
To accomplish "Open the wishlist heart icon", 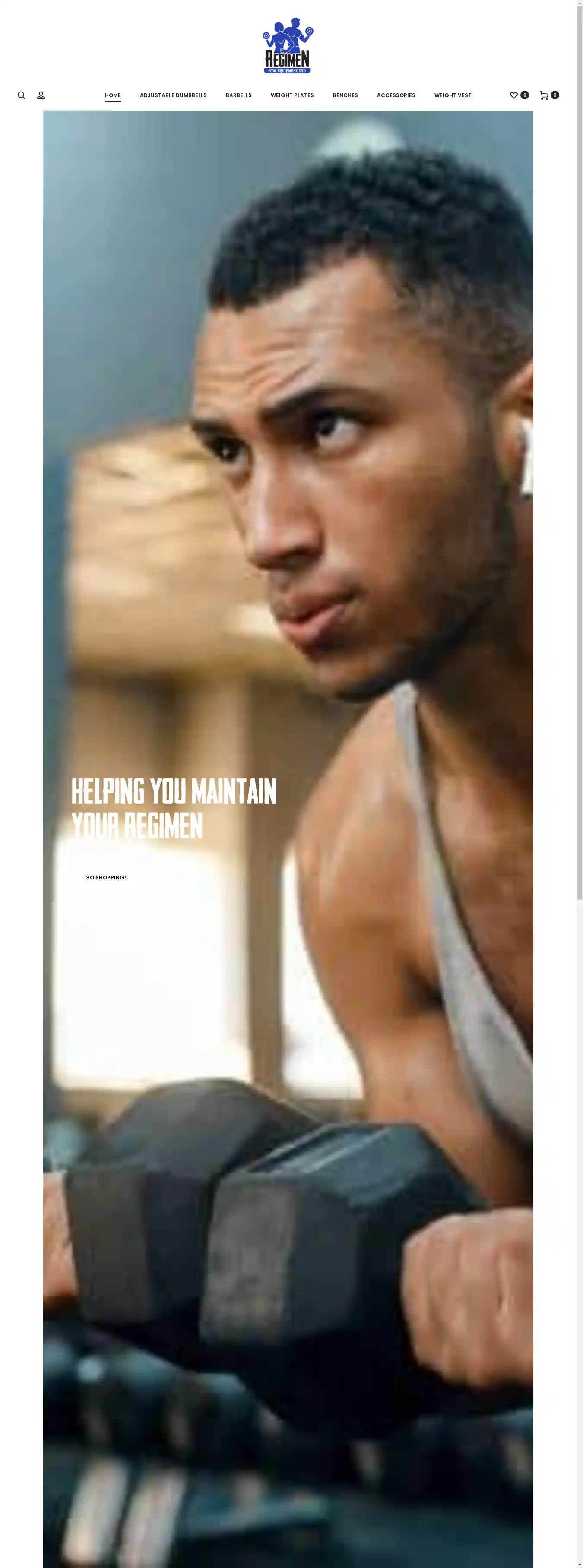I will tap(513, 95).
